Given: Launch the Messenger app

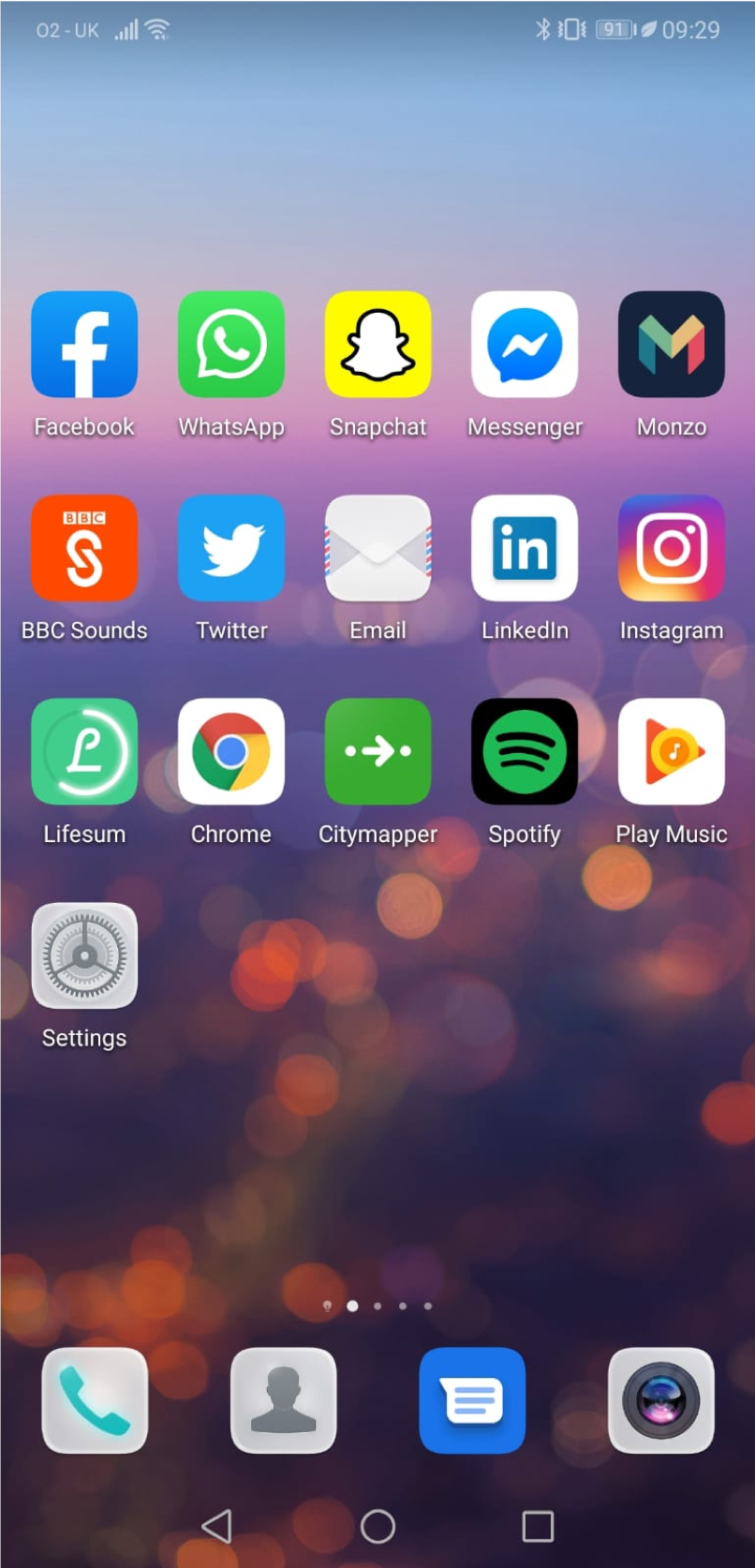Looking at the screenshot, I should (525, 345).
